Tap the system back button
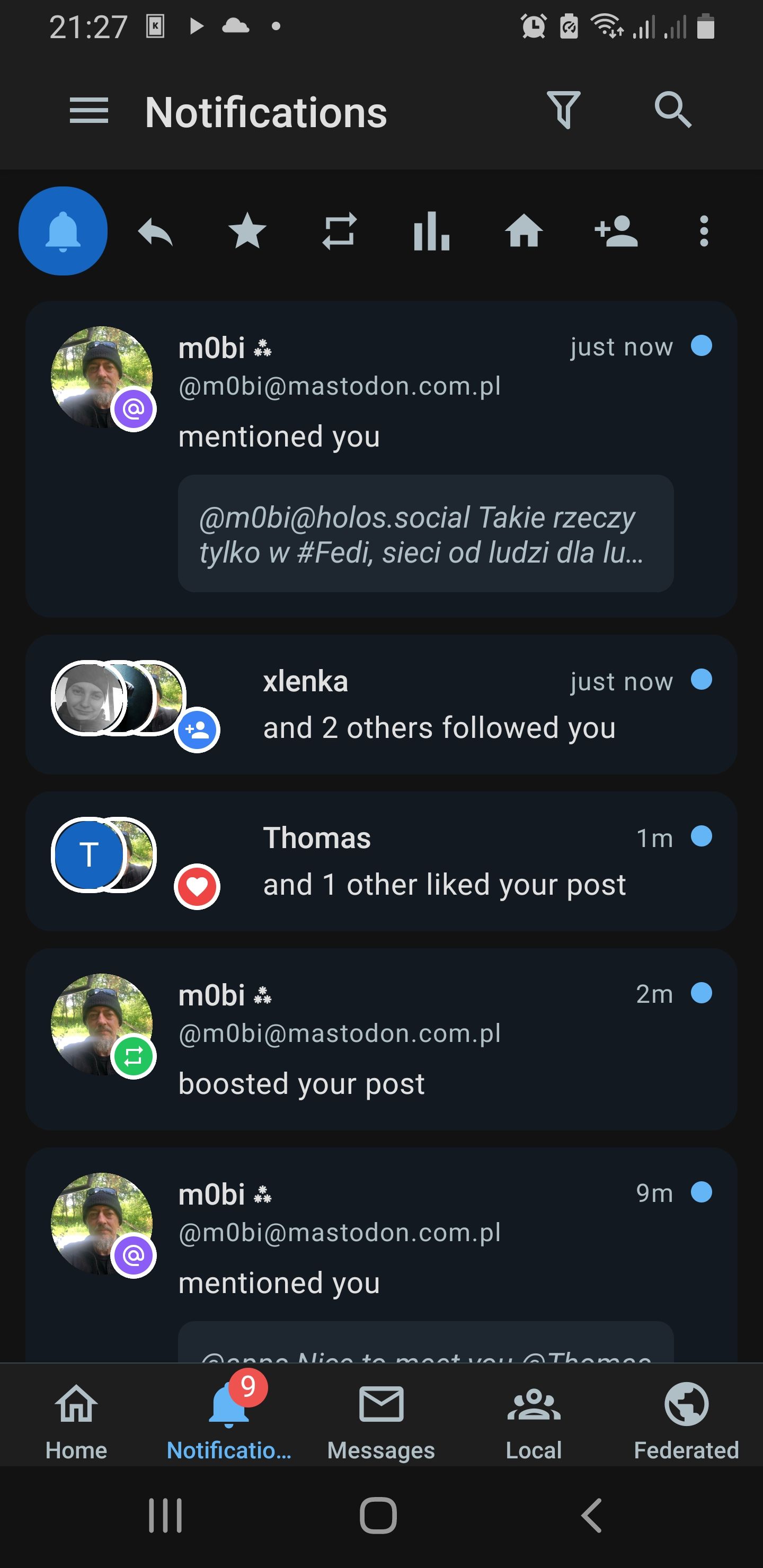This screenshot has width=763, height=1568. point(591,1515)
